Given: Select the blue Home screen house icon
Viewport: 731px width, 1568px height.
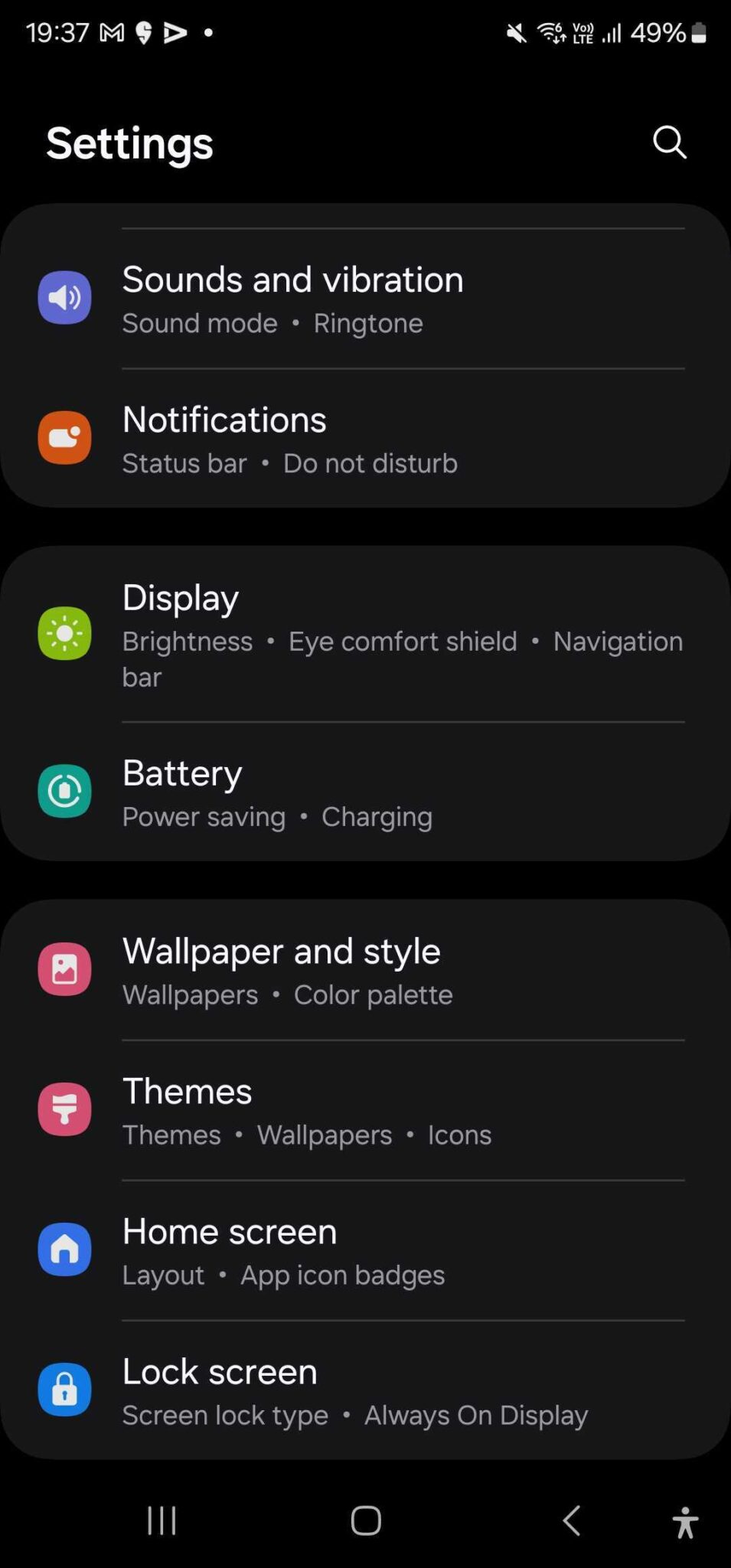Looking at the screenshot, I should coord(65,1249).
